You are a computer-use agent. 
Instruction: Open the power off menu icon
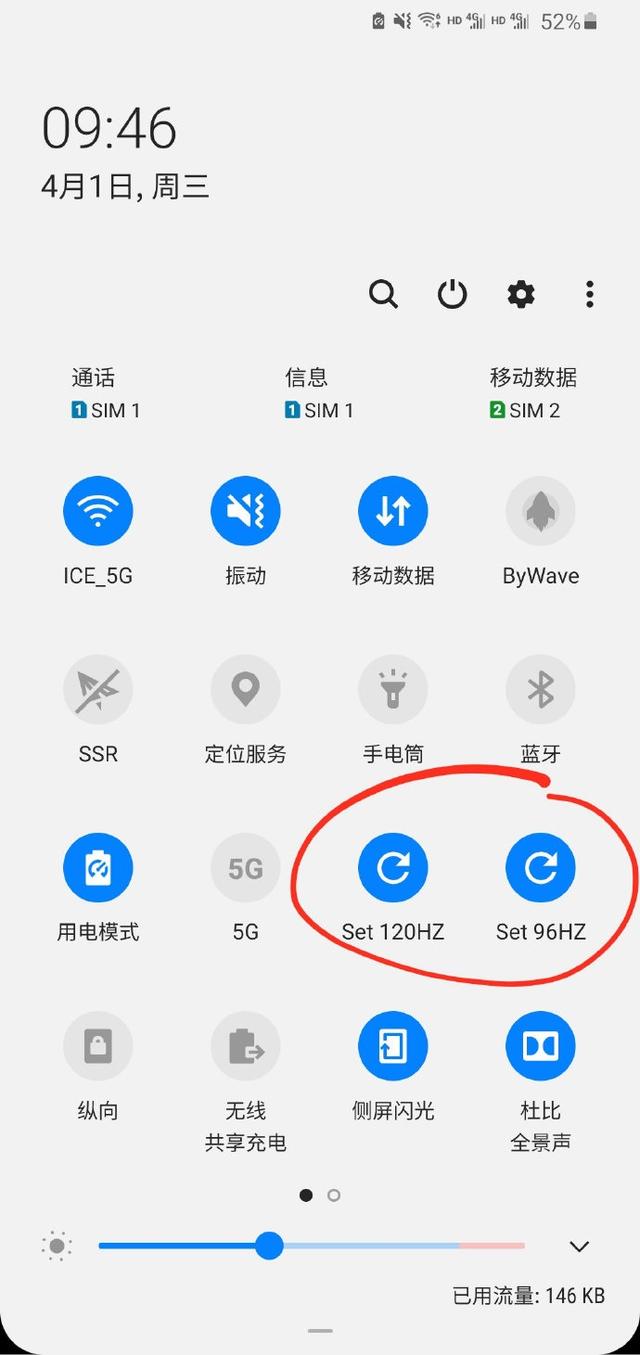pos(452,294)
